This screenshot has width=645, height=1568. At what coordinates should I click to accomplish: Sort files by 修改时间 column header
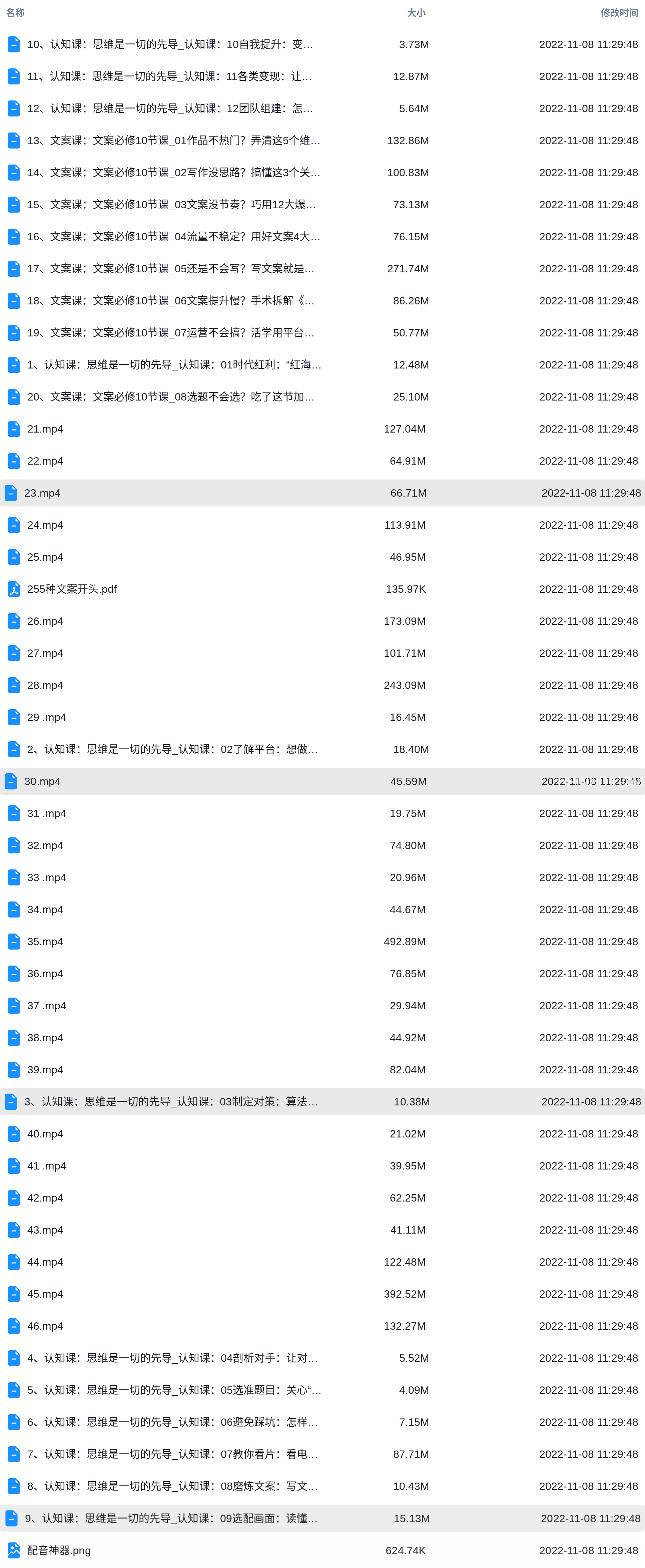619,13
